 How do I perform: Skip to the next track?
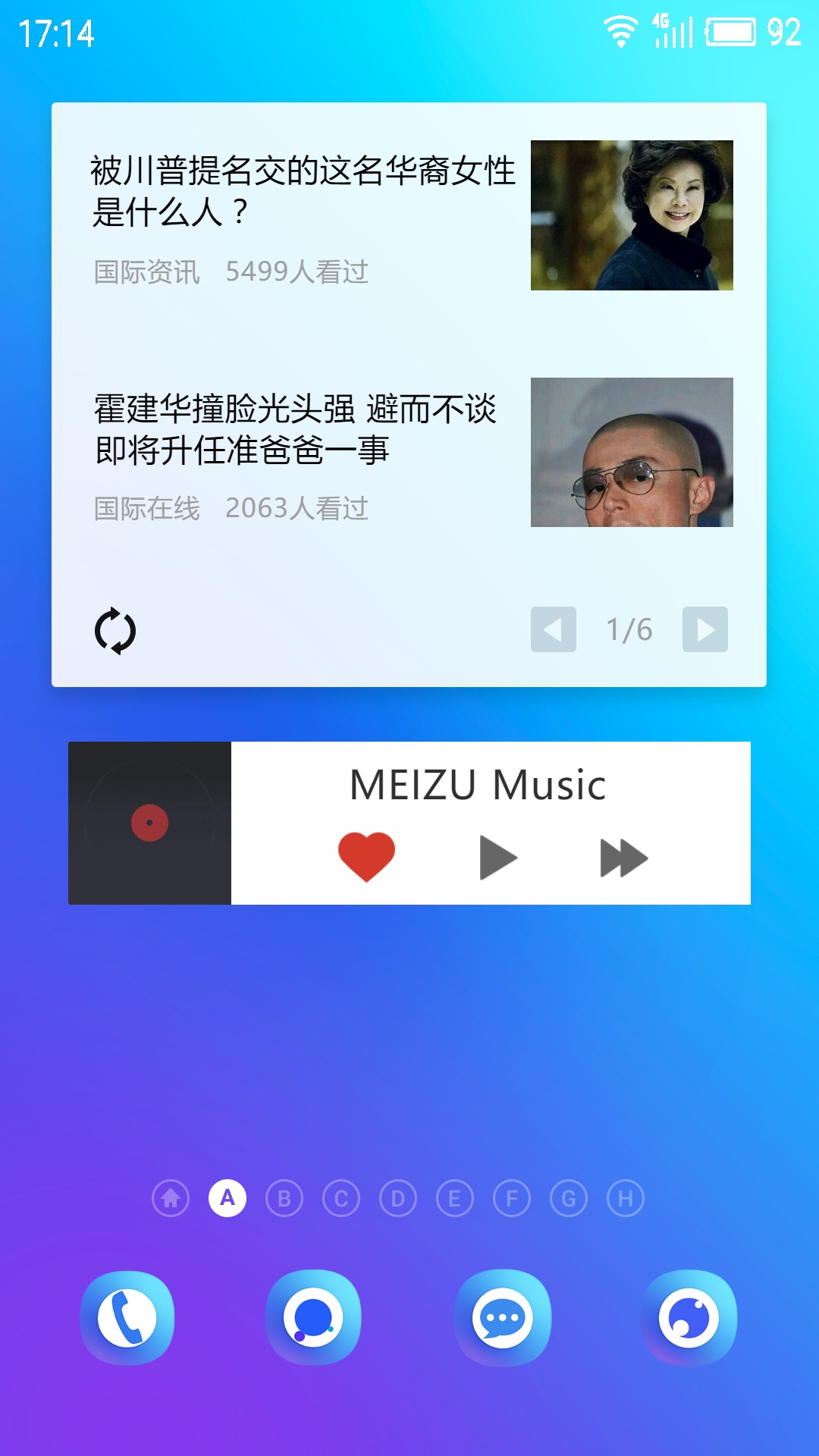(623, 858)
